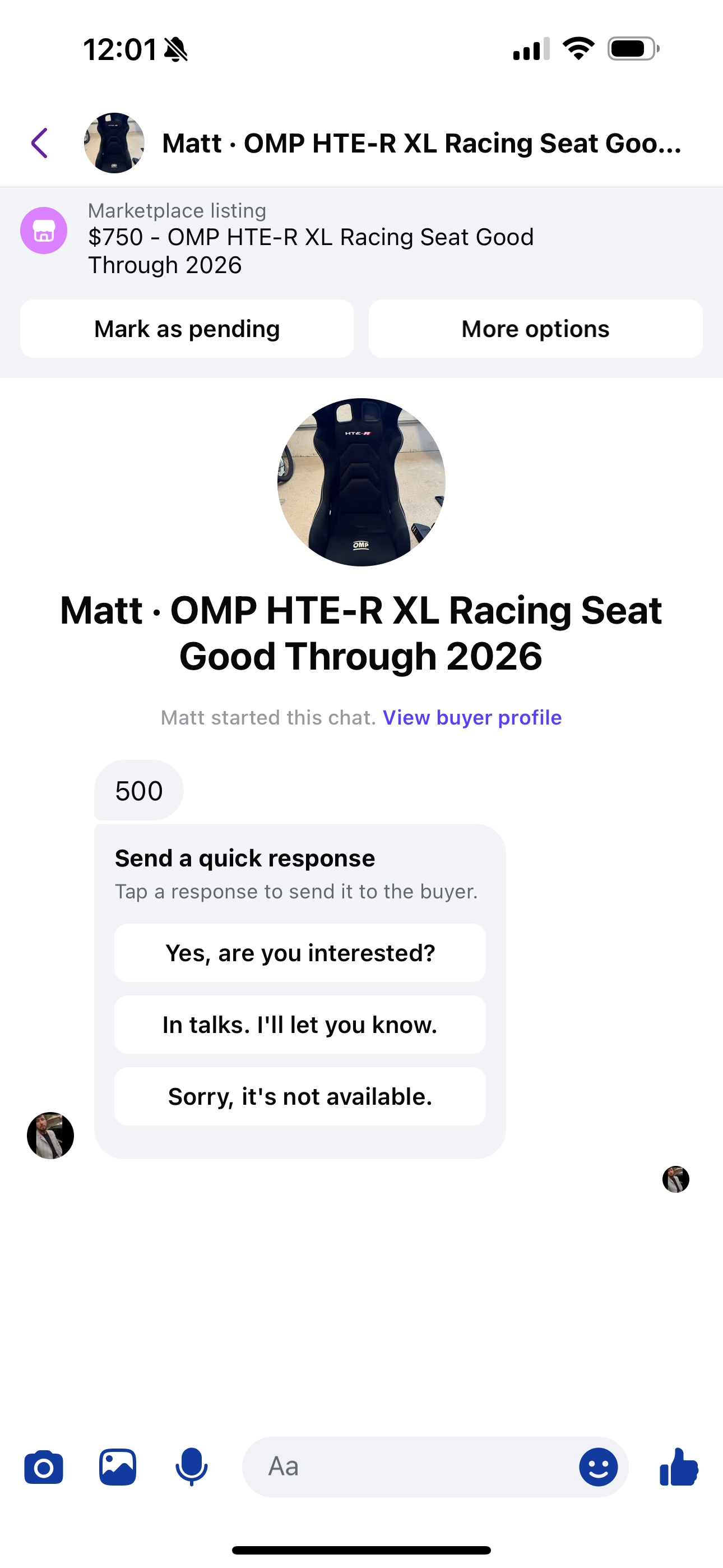Open the camera to take a photo
The image size is (723, 1568).
[x=43, y=1466]
